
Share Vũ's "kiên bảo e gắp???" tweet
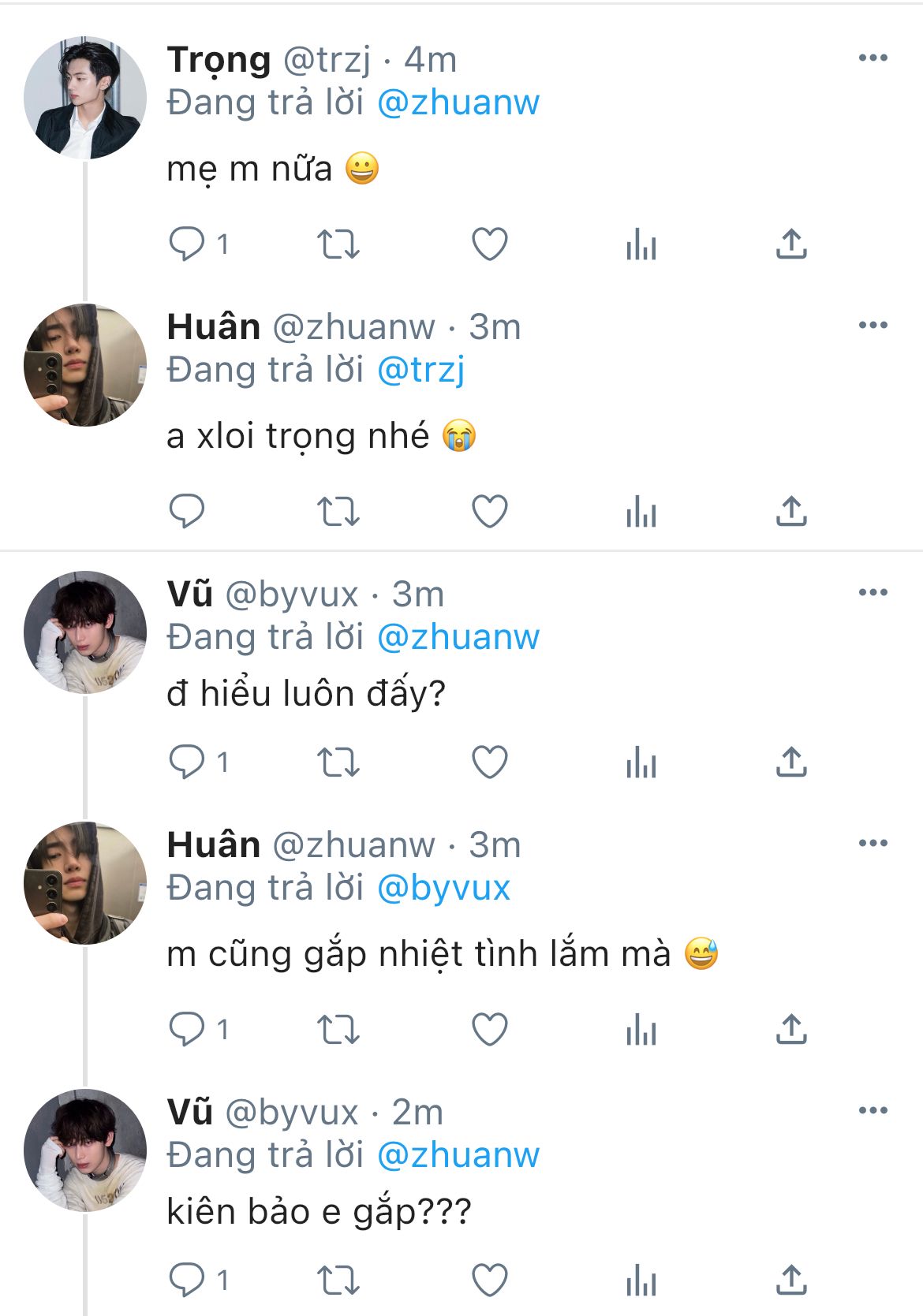pyautogui.click(x=790, y=1281)
